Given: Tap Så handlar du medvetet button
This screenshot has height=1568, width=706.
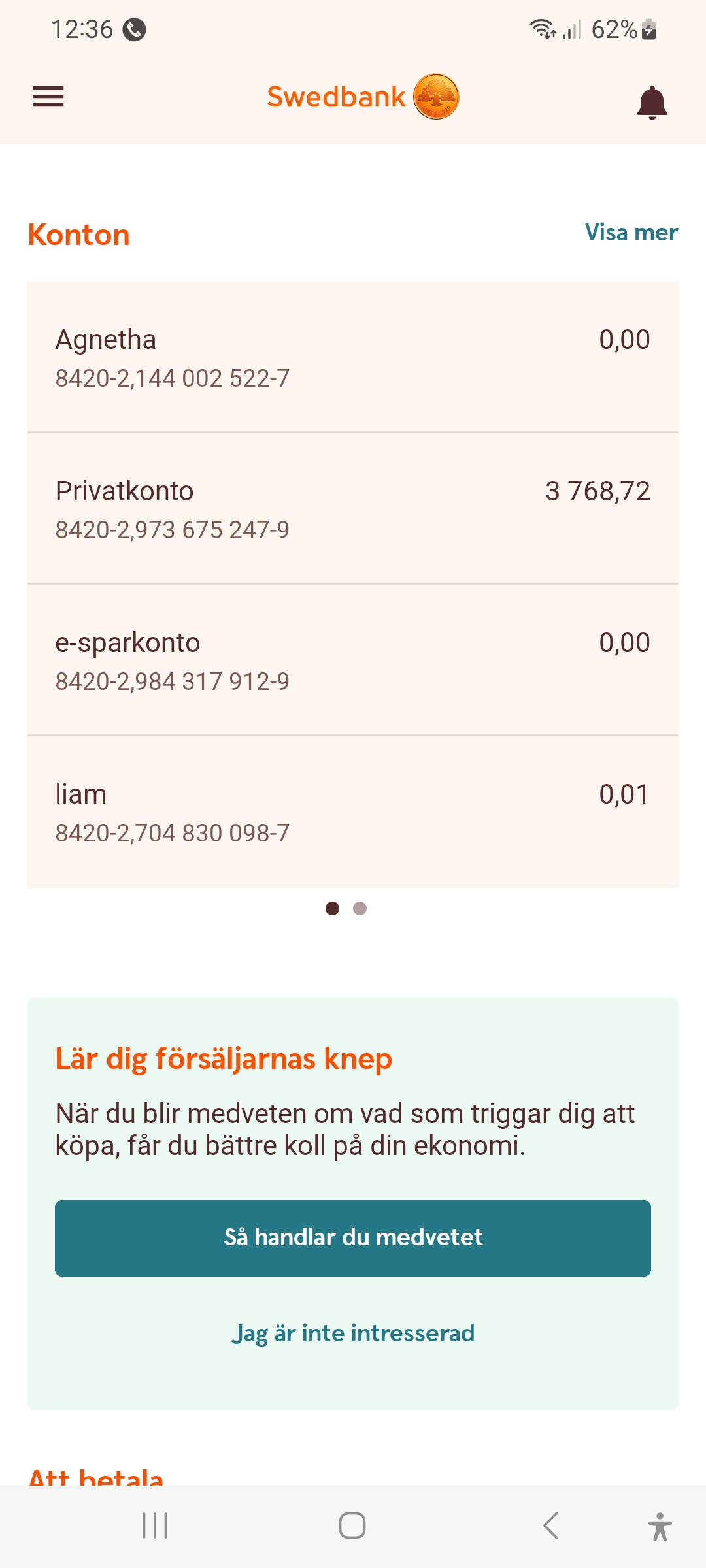Looking at the screenshot, I should (x=353, y=1238).
